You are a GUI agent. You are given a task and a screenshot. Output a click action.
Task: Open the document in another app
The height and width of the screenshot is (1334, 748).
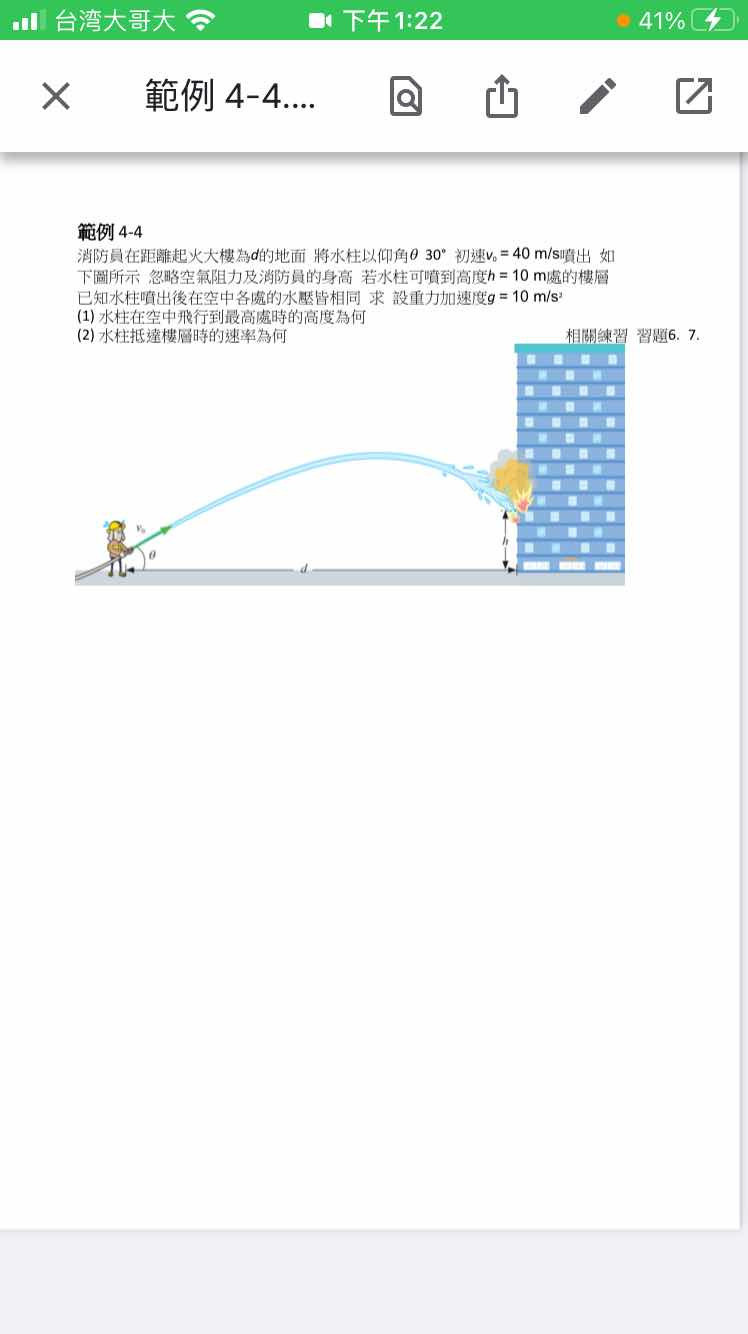694,96
